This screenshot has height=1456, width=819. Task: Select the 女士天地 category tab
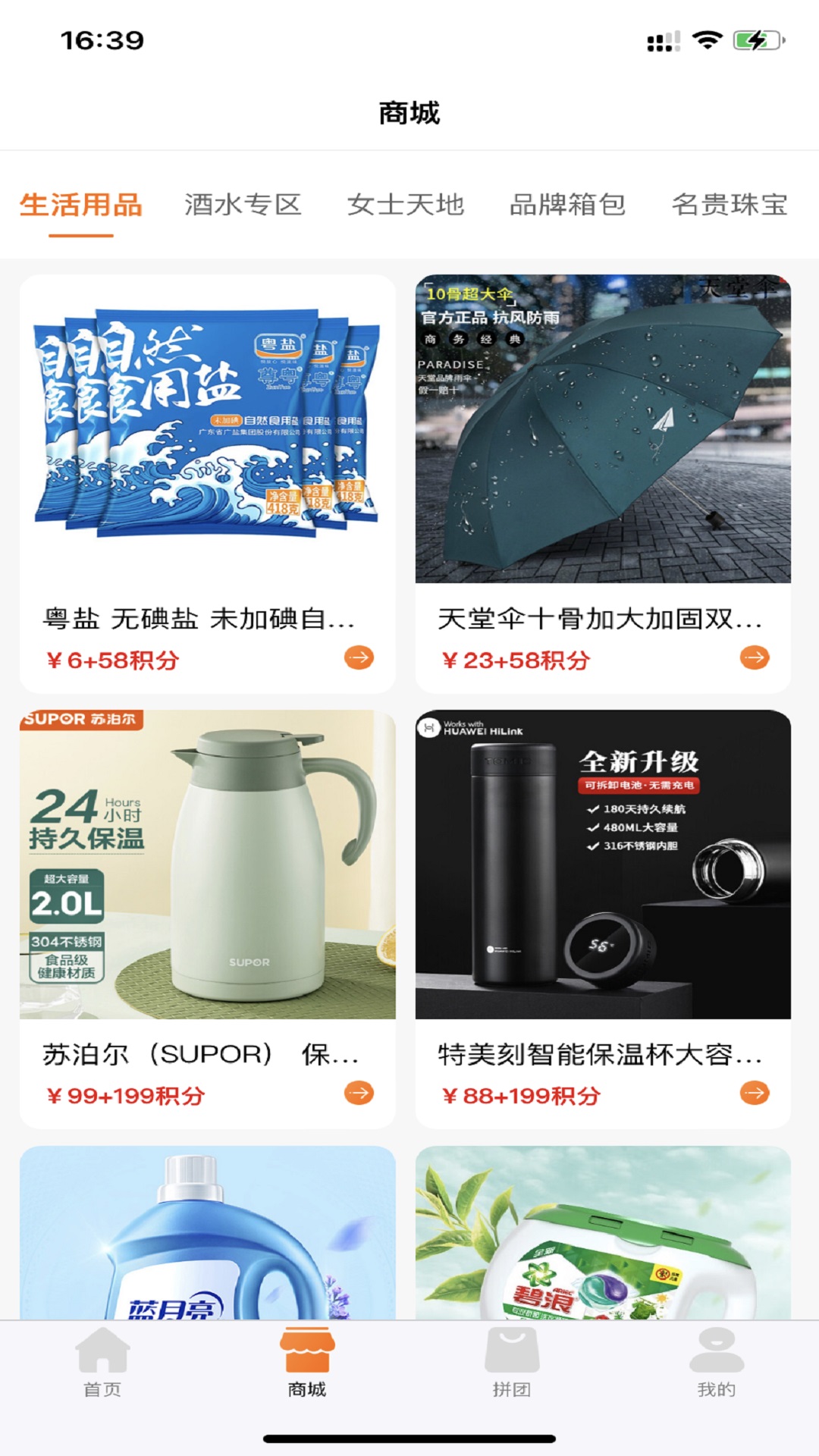405,205
